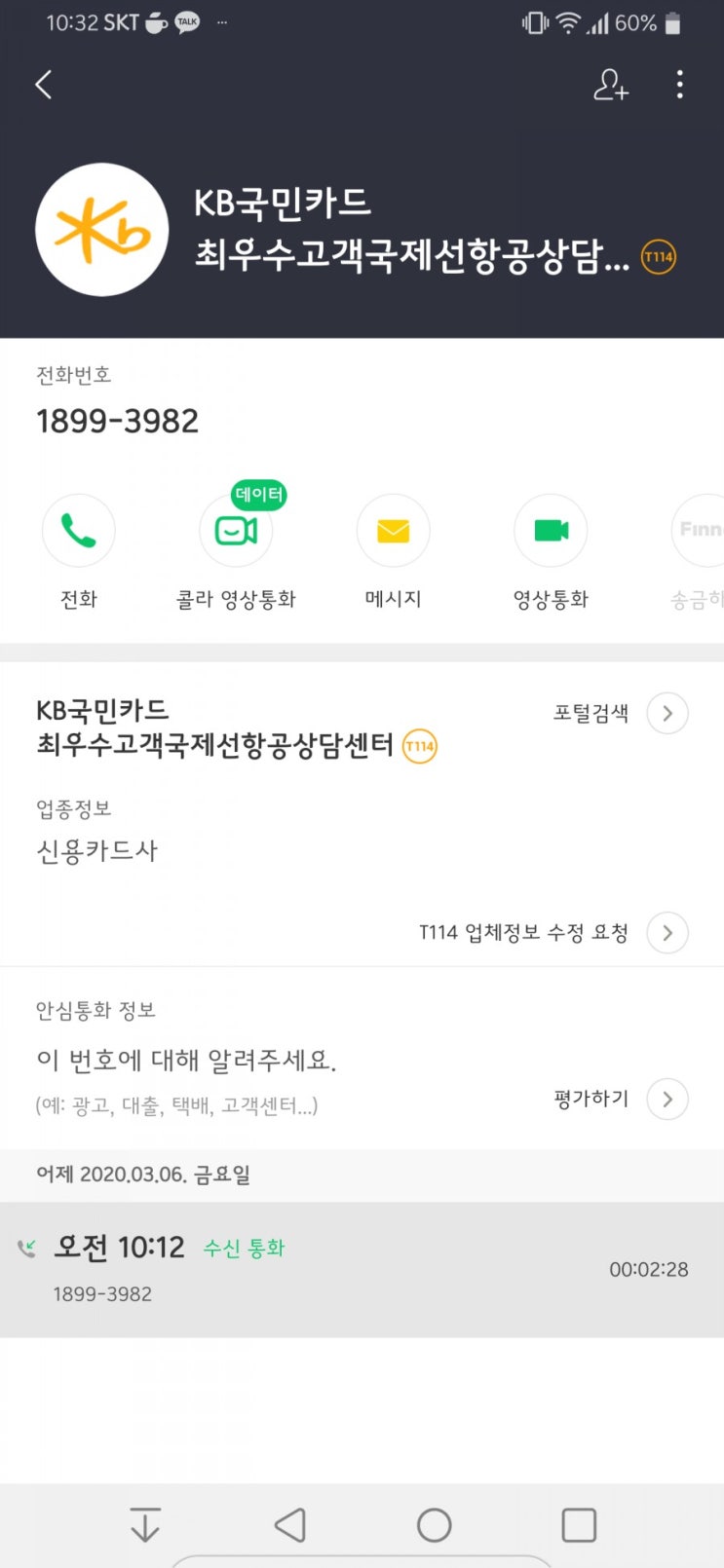Send a message via 메시지 button
Image resolution: width=724 pixels, height=1568 pixels.
pos(393,531)
